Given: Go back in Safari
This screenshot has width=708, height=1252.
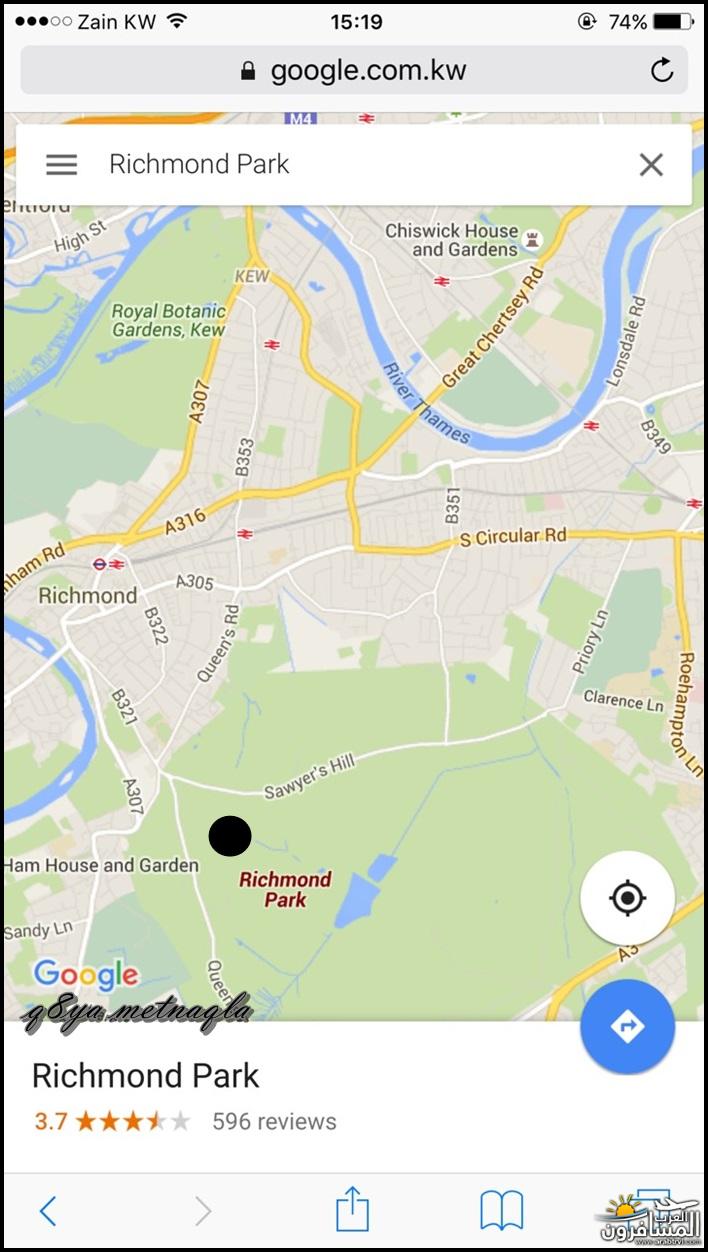Looking at the screenshot, I should tap(47, 1211).
